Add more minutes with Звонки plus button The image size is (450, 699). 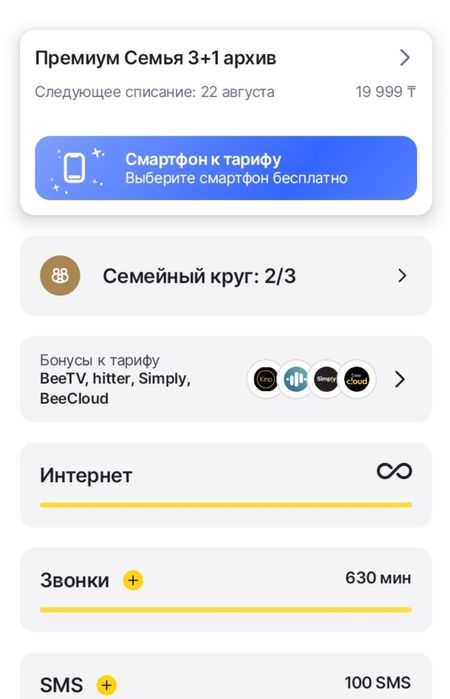click(x=133, y=580)
